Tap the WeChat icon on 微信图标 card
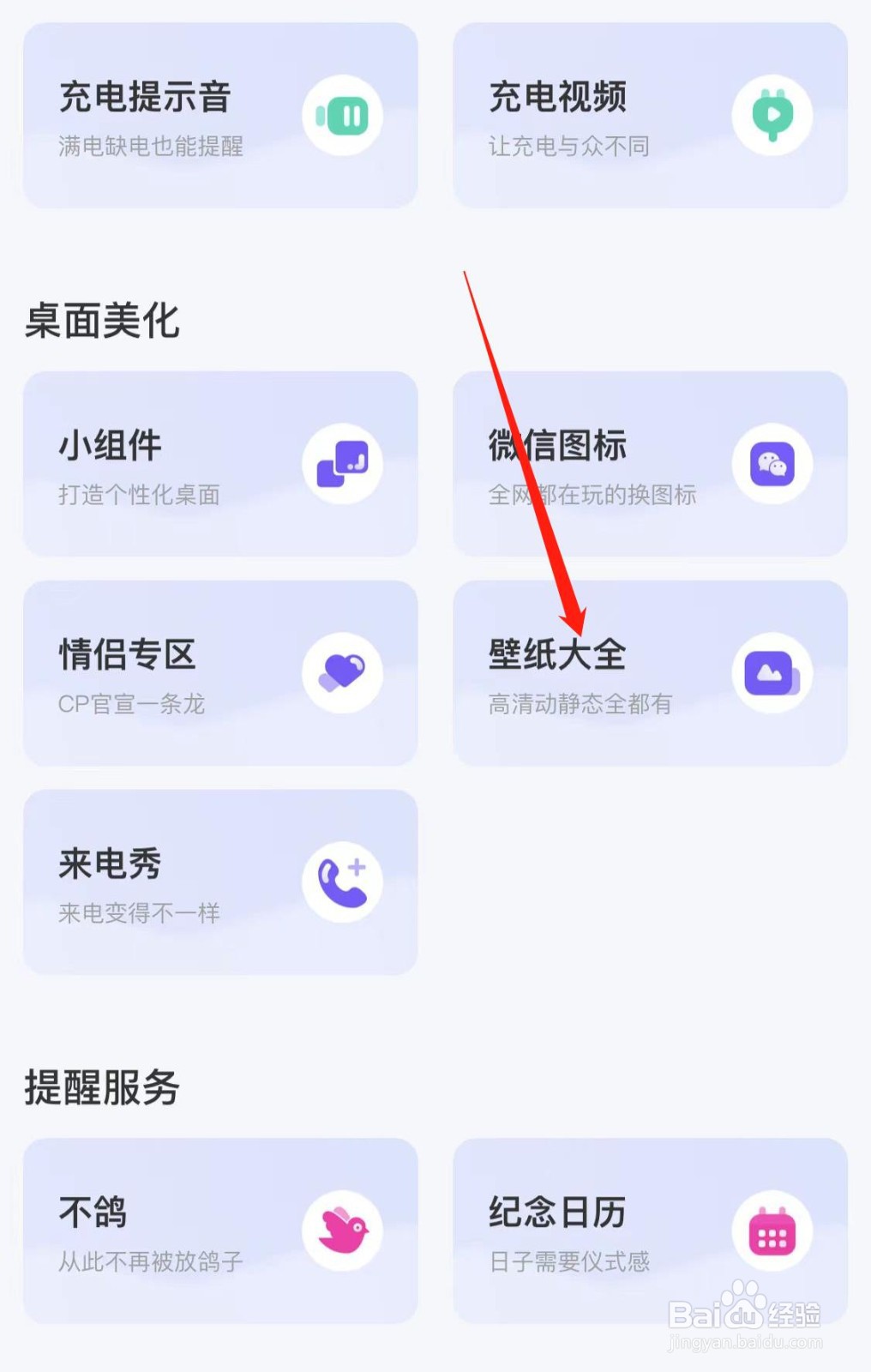This screenshot has width=871, height=1372. [772, 463]
